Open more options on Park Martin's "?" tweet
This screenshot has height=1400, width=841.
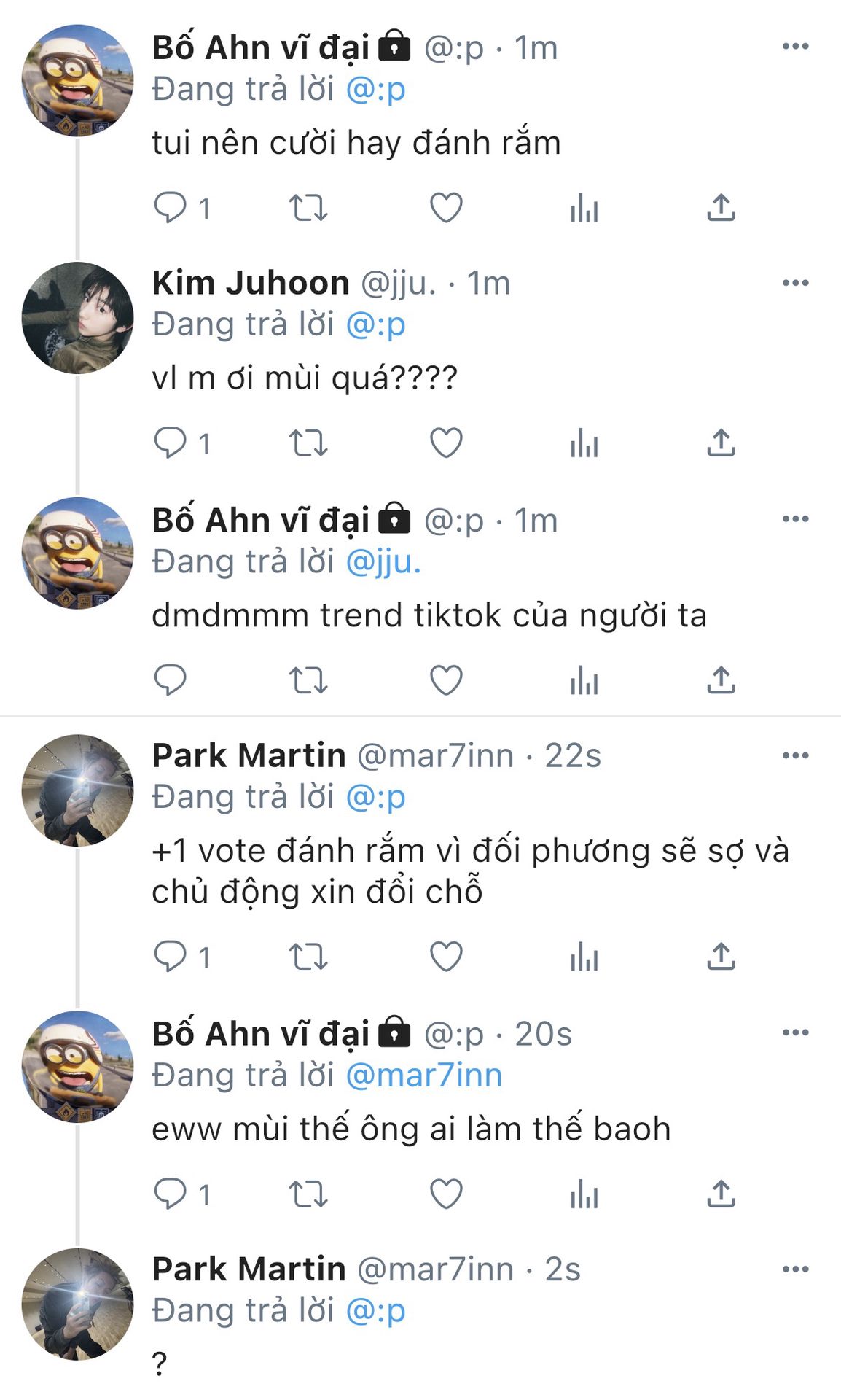(795, 1269)
